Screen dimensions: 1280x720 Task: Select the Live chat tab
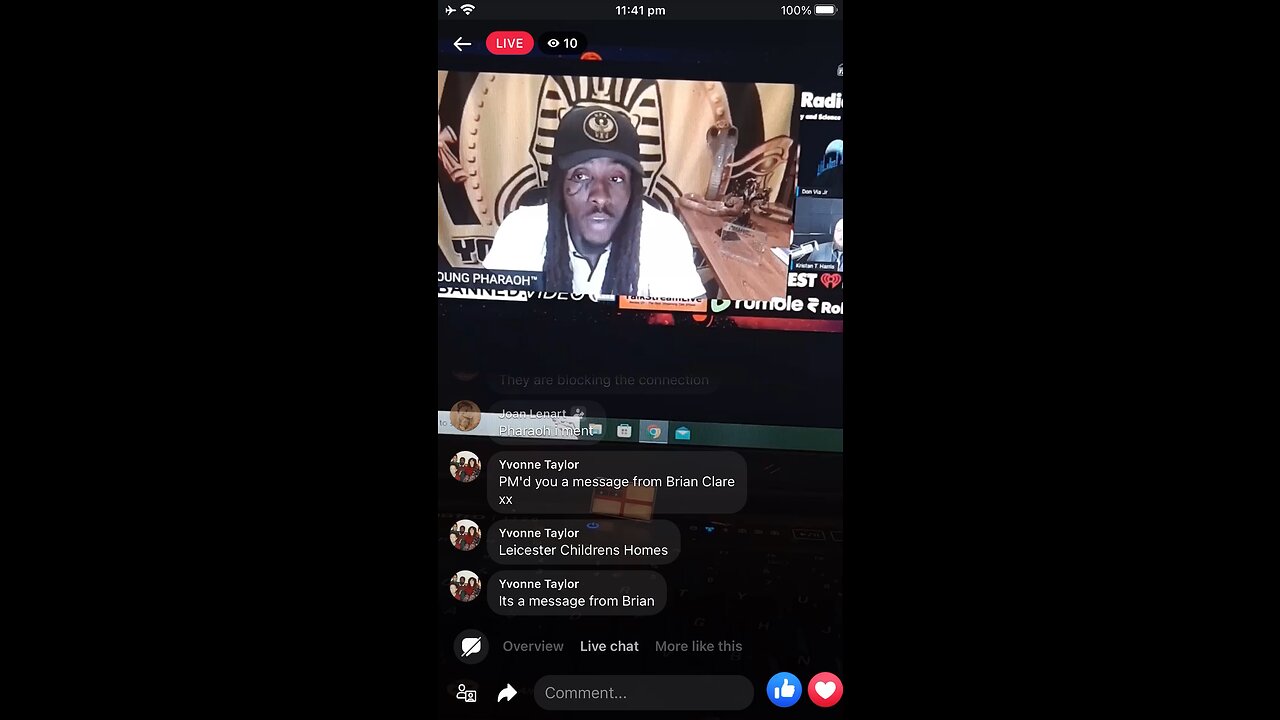609,646
